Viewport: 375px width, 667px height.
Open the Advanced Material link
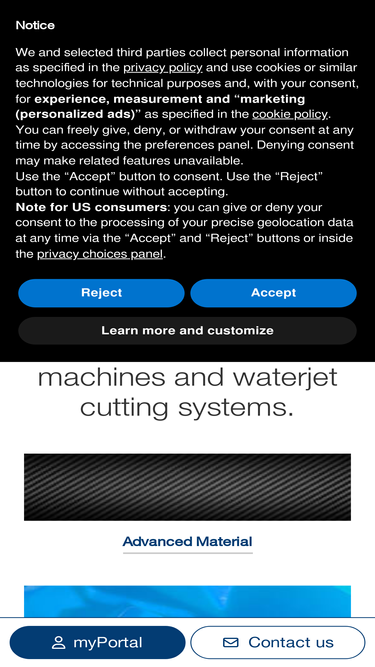coord(188,542)
